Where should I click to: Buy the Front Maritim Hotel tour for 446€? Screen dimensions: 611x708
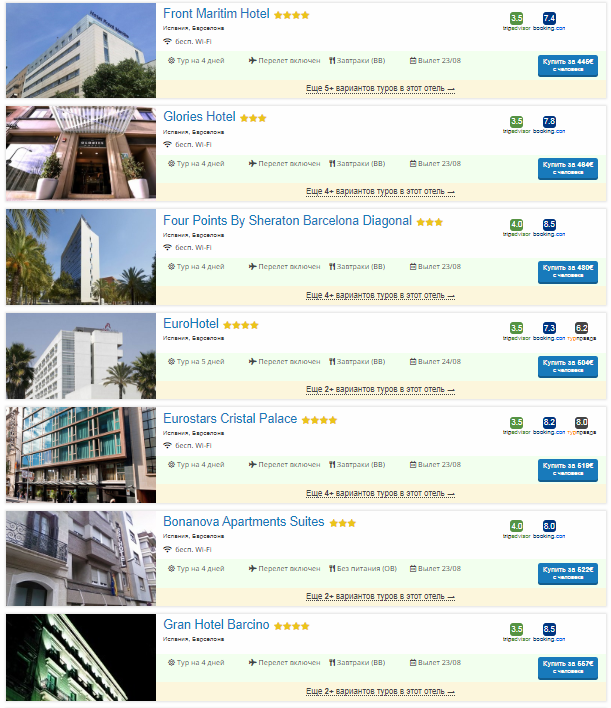(x=567, y=65)
